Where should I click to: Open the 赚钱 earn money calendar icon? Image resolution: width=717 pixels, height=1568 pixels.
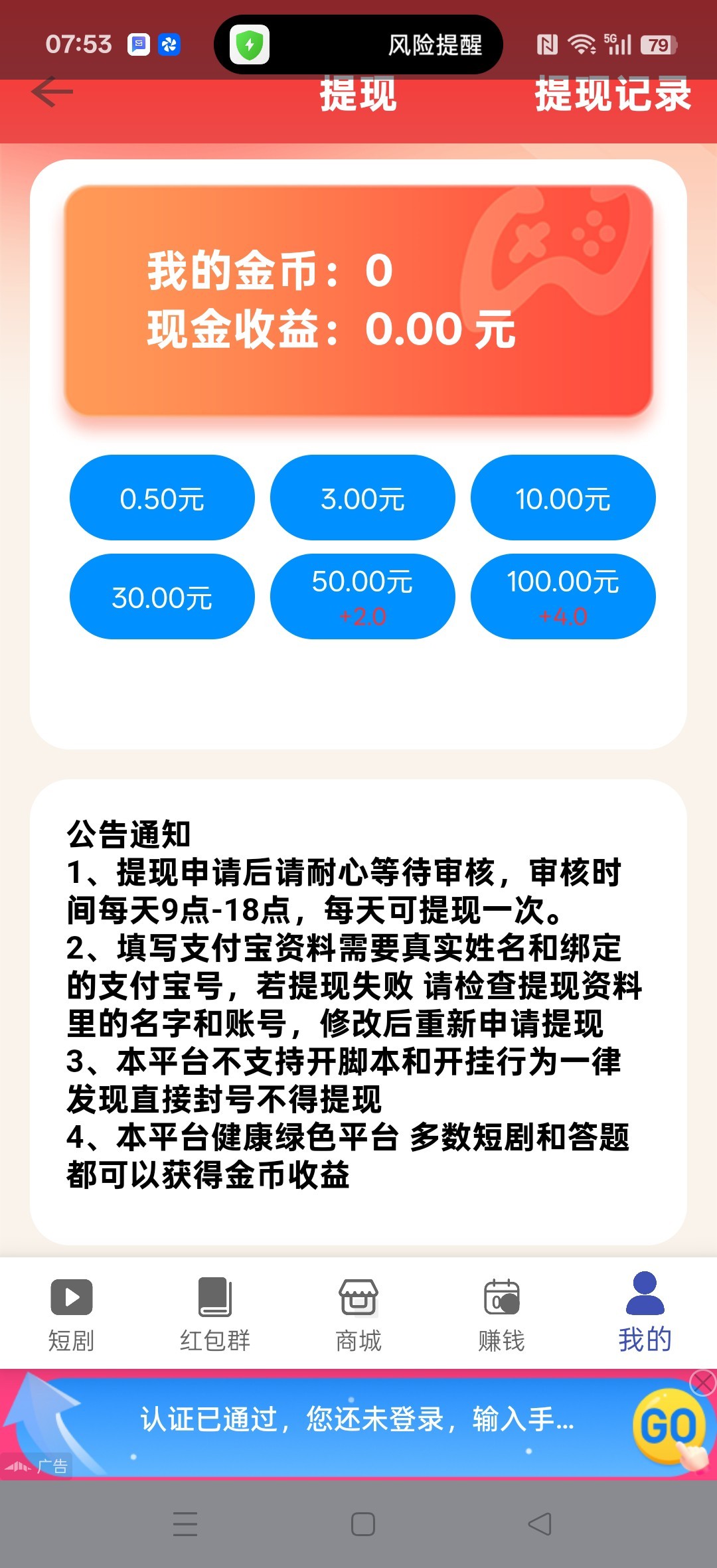501,1296
